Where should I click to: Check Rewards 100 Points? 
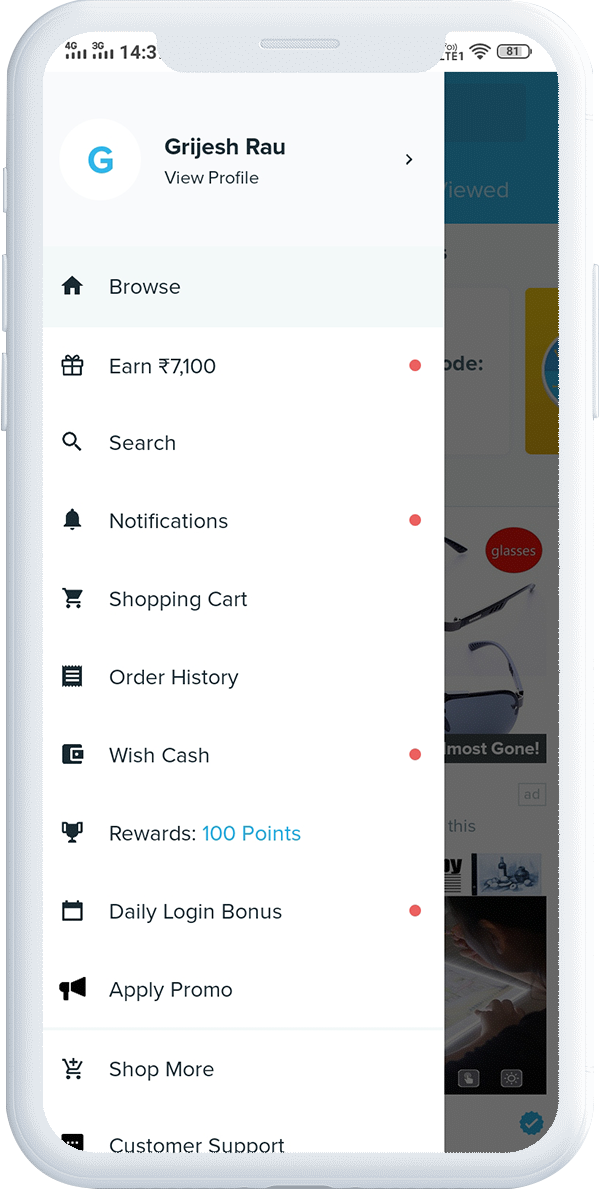coord(204,833)
